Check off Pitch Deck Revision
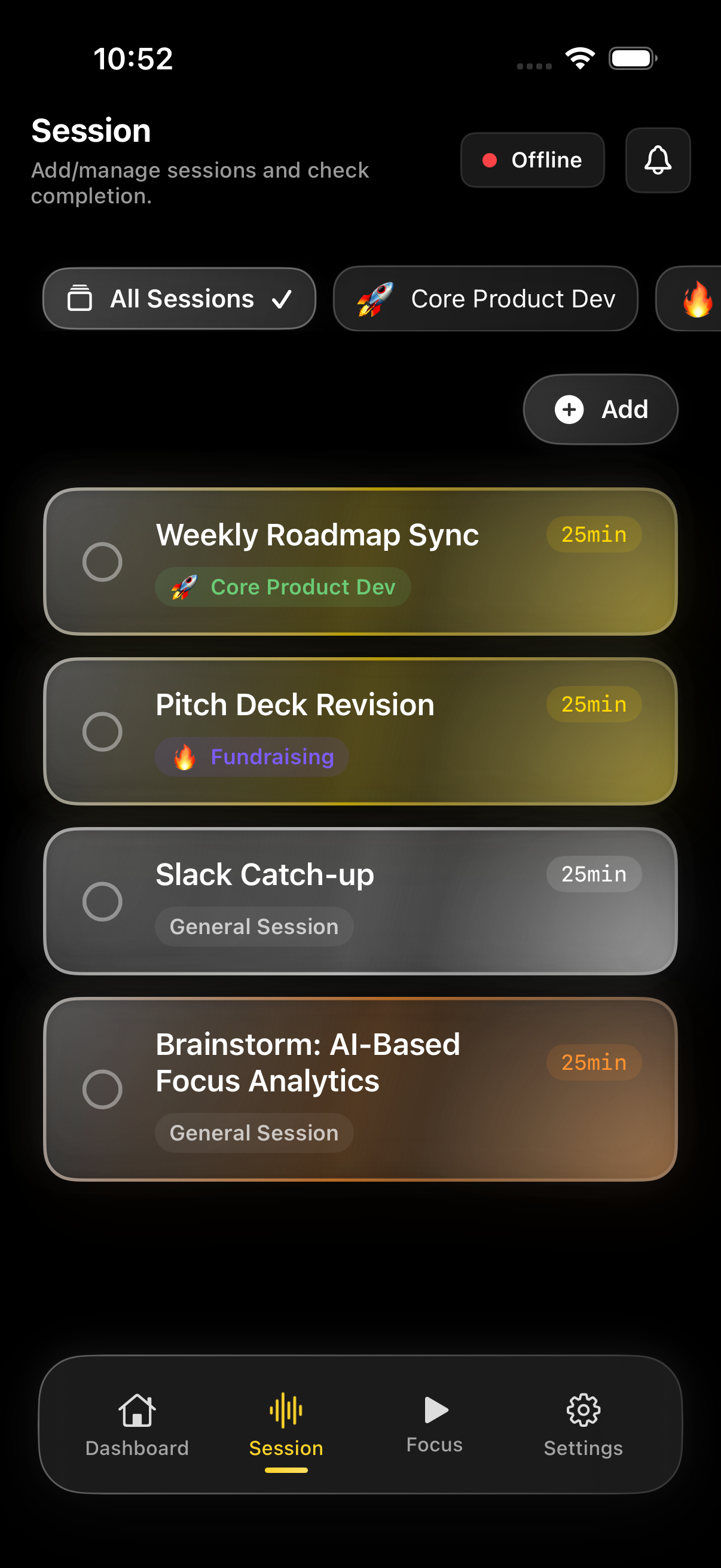721x1568 pixels. point(102,731)
